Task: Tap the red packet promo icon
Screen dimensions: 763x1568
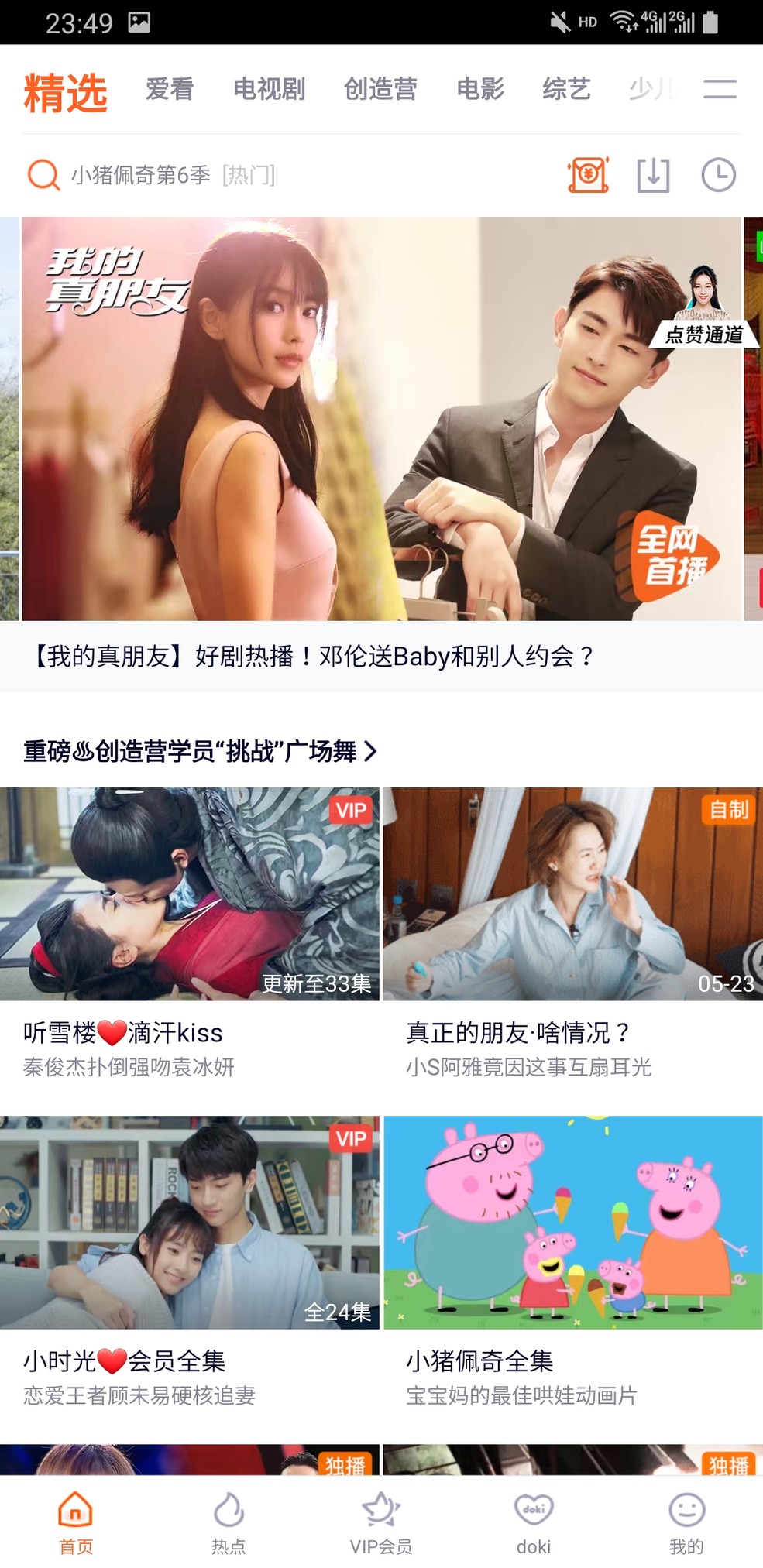Action: point(586,176)
